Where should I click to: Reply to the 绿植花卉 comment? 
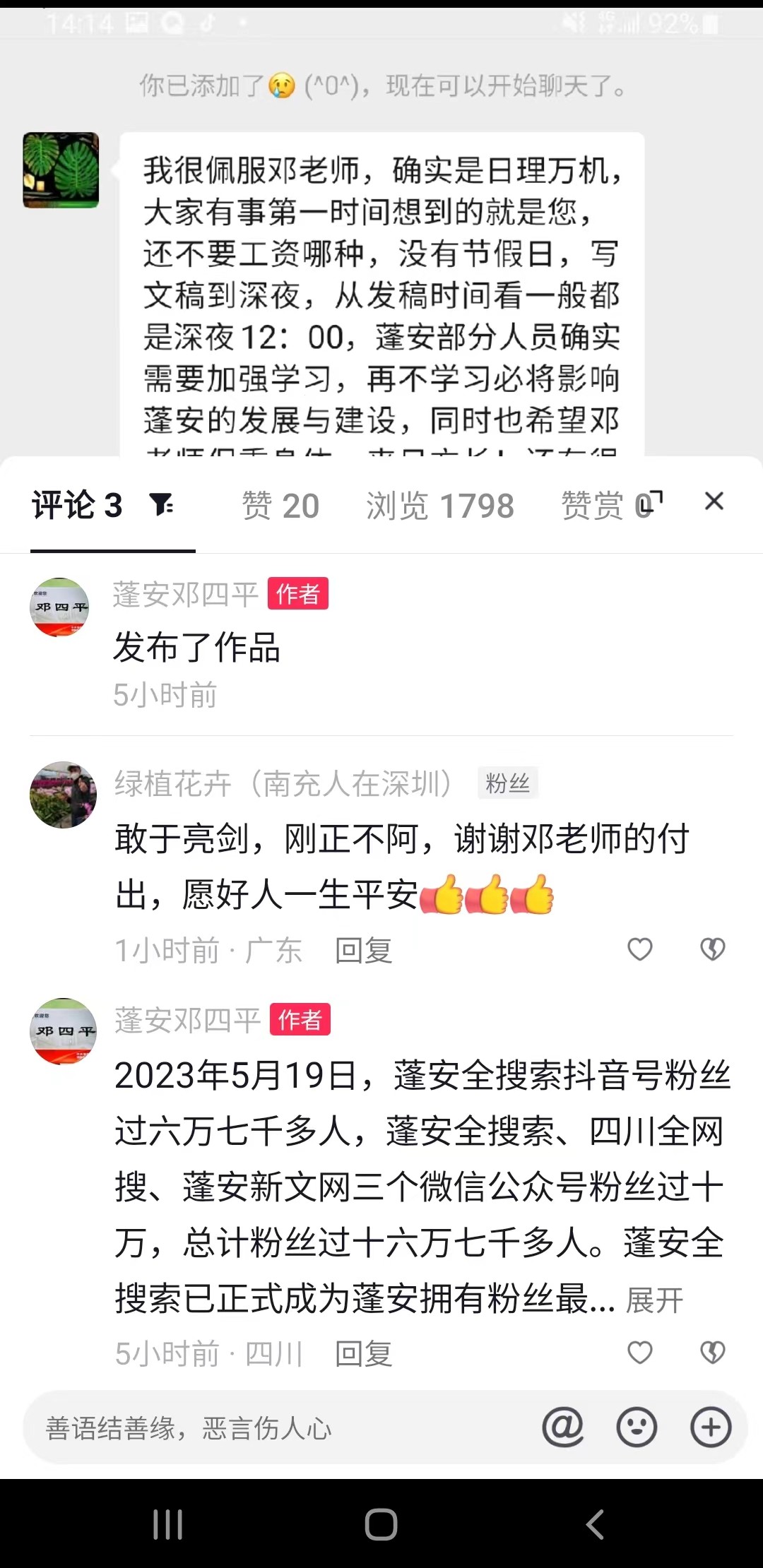(x=364, y=951)
